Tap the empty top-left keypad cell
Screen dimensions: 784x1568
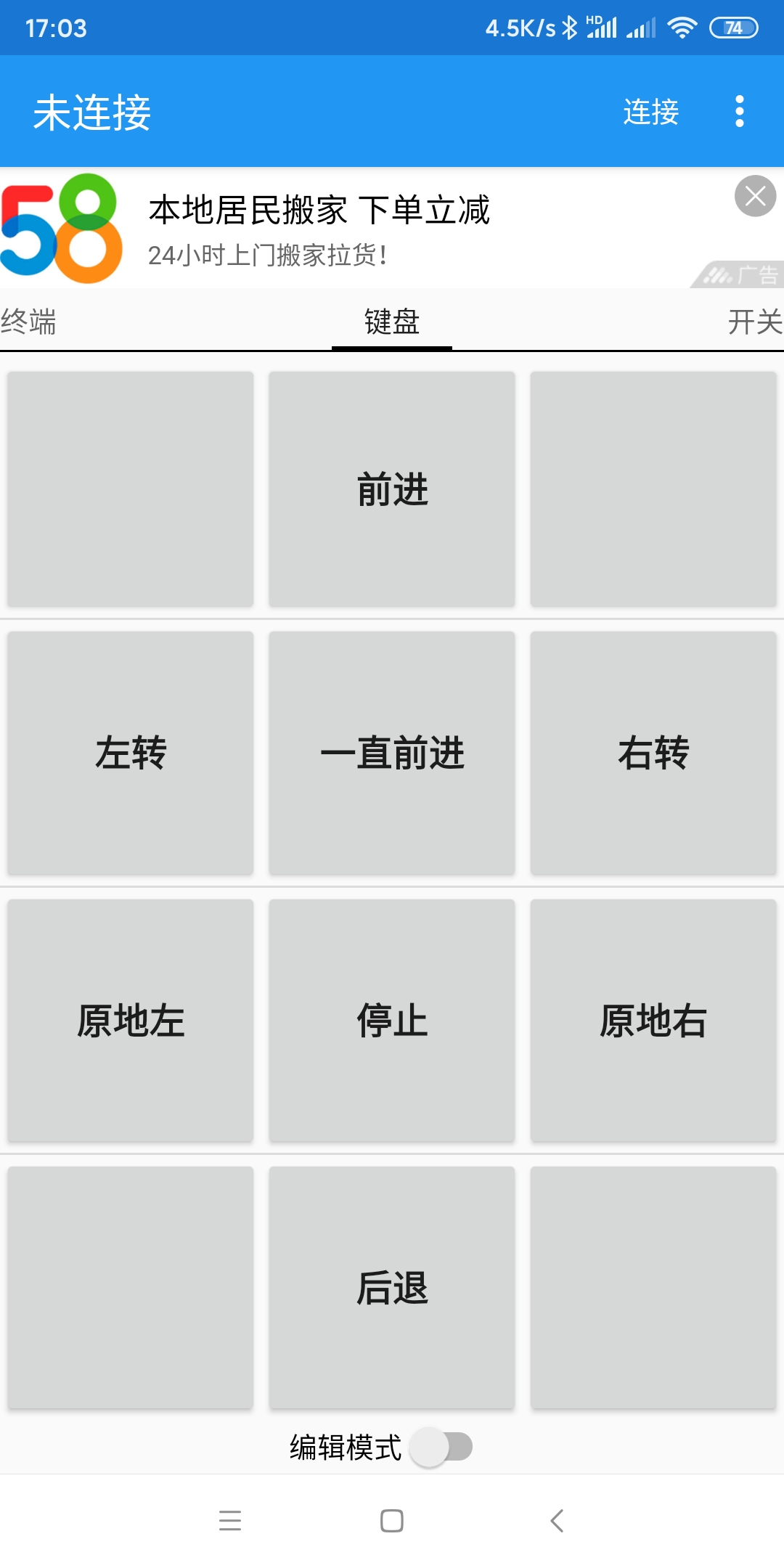click(x=129, y=488)
